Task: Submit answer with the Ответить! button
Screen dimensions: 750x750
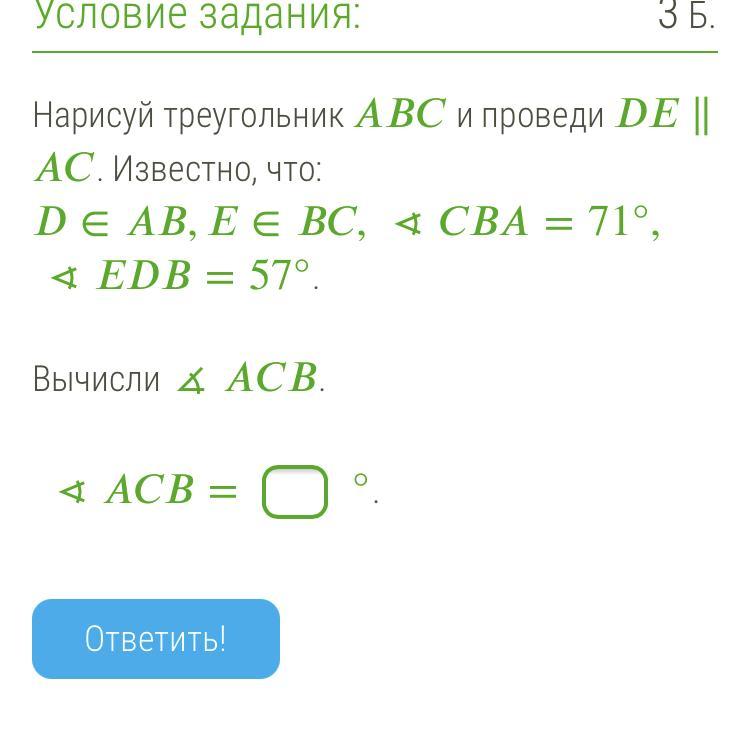Action: click(x=156, y=639)
